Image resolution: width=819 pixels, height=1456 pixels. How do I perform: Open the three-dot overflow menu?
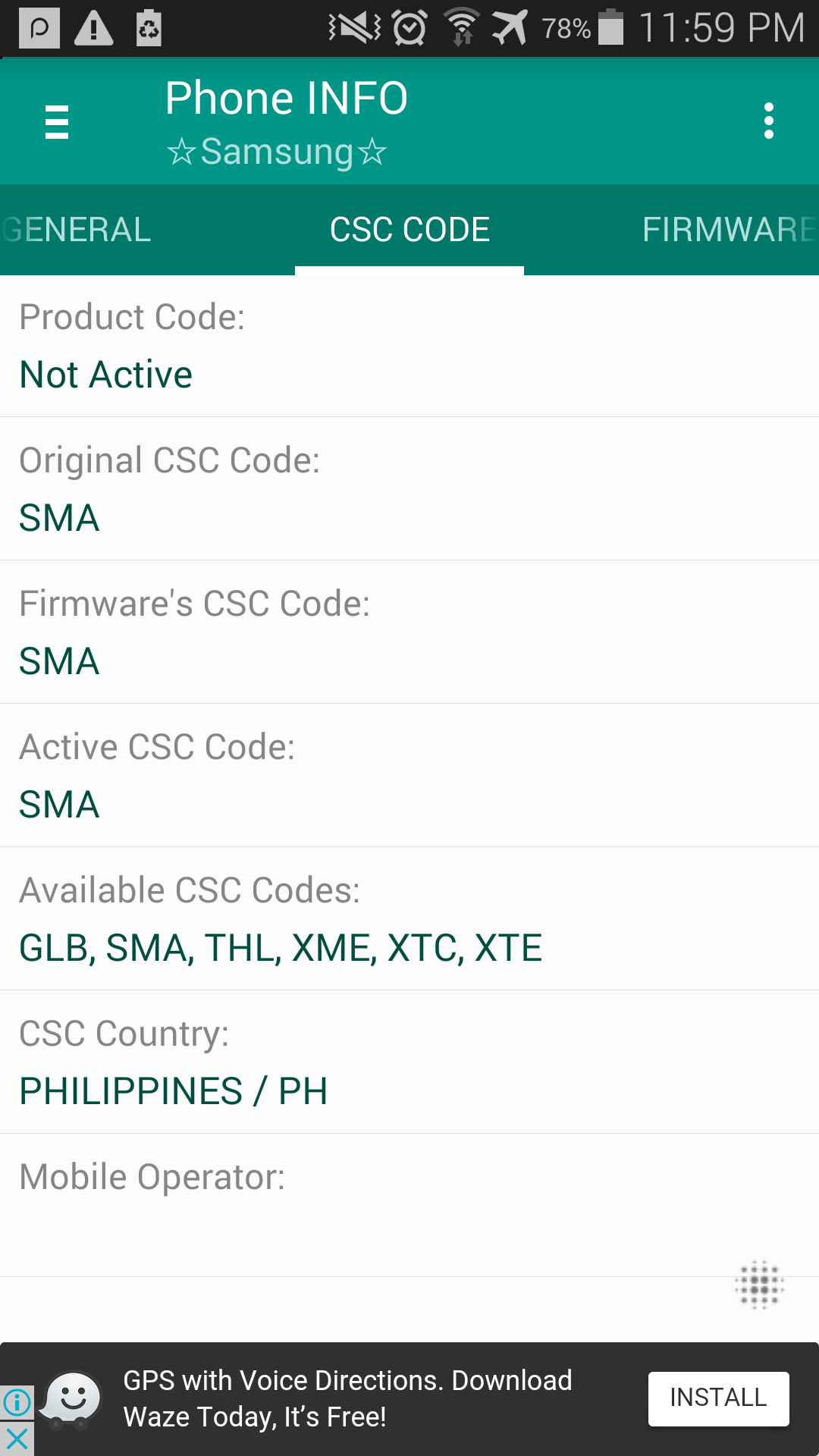pos(768,121)
